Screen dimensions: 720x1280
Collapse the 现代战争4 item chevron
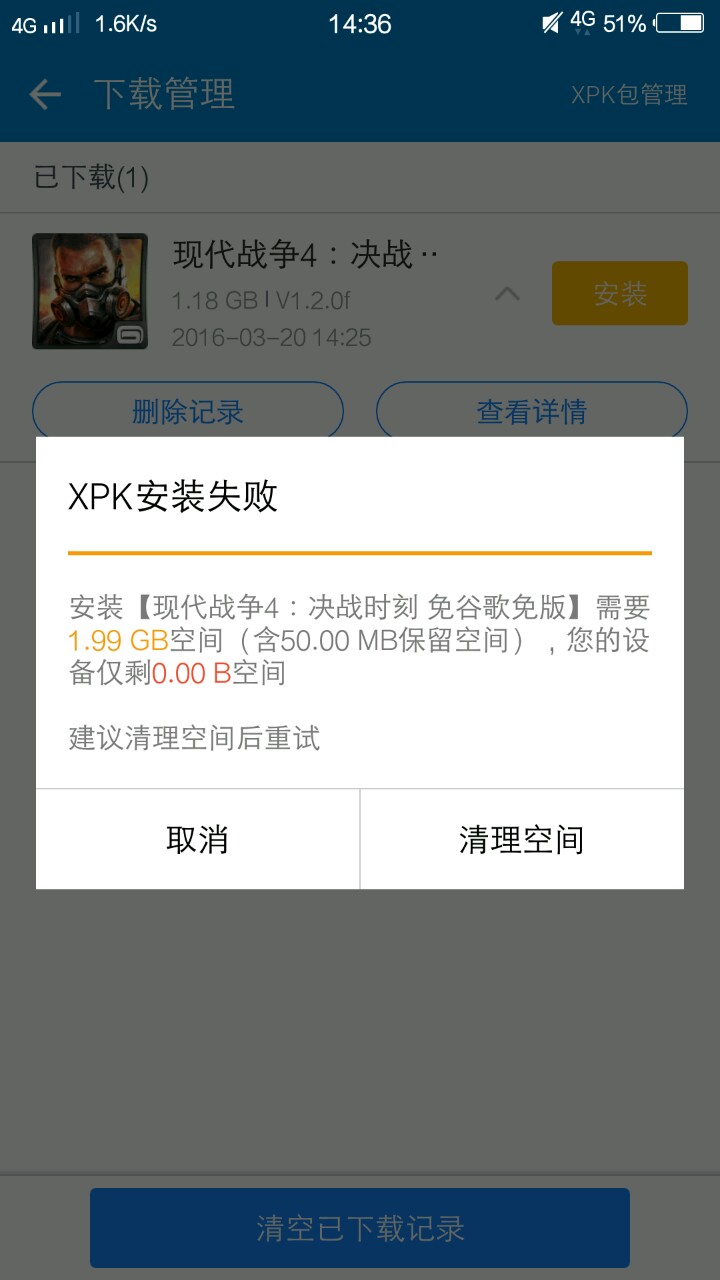click(x=508, y=294)
